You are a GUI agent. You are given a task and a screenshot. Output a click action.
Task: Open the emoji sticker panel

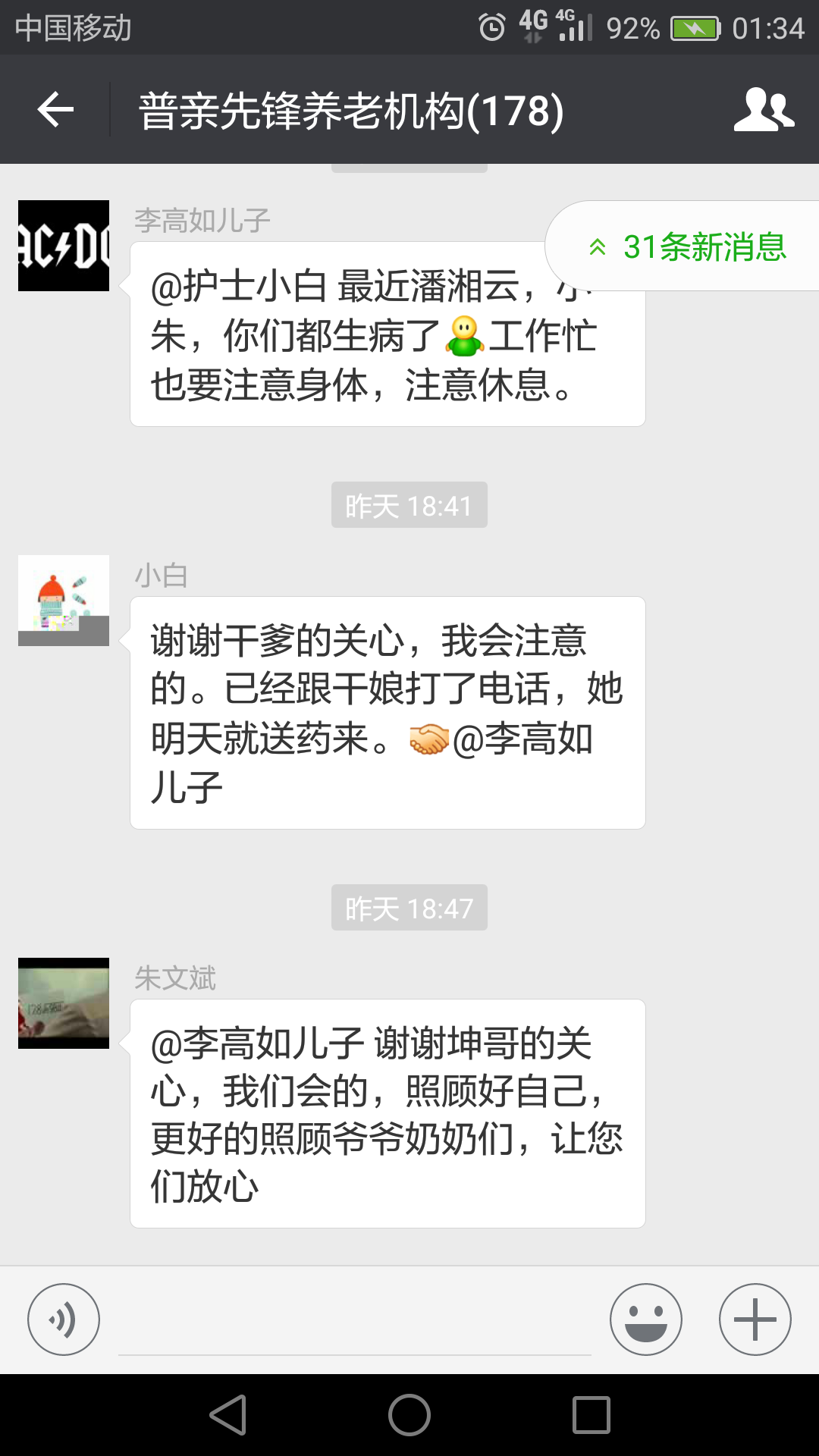click(646, 1319)
